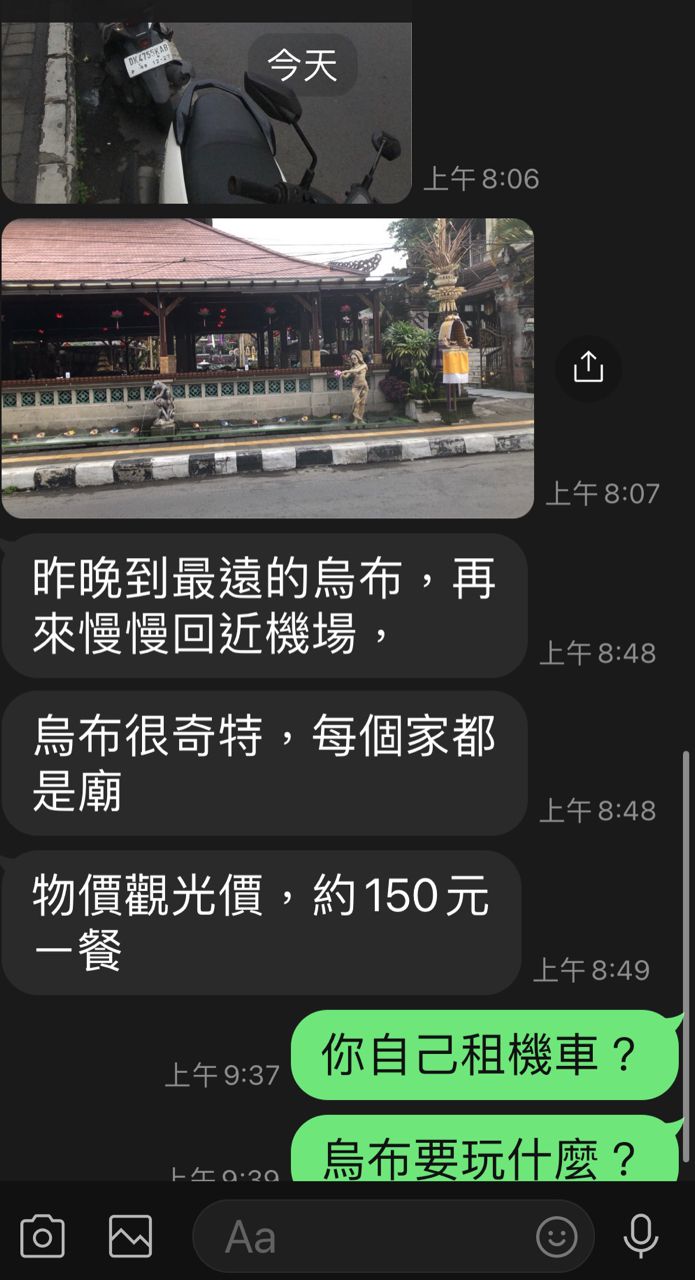Share the temple pavilion photo
This screenshot has width=695, height=1280.
pyautogui.click(x=588, y=368)
